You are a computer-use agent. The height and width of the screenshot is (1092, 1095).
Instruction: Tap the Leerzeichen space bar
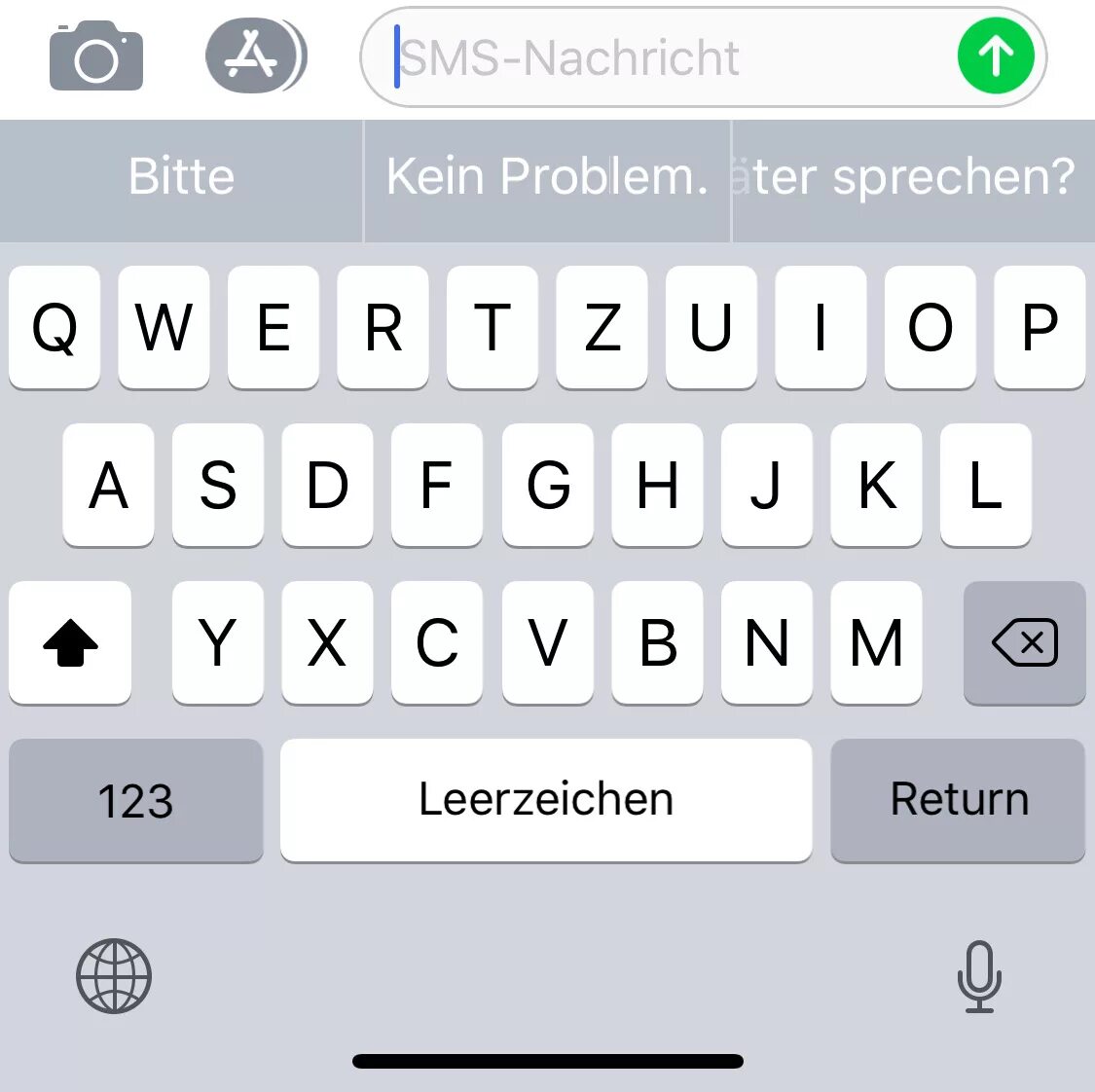pyautogui.click(x=545, y=800)
